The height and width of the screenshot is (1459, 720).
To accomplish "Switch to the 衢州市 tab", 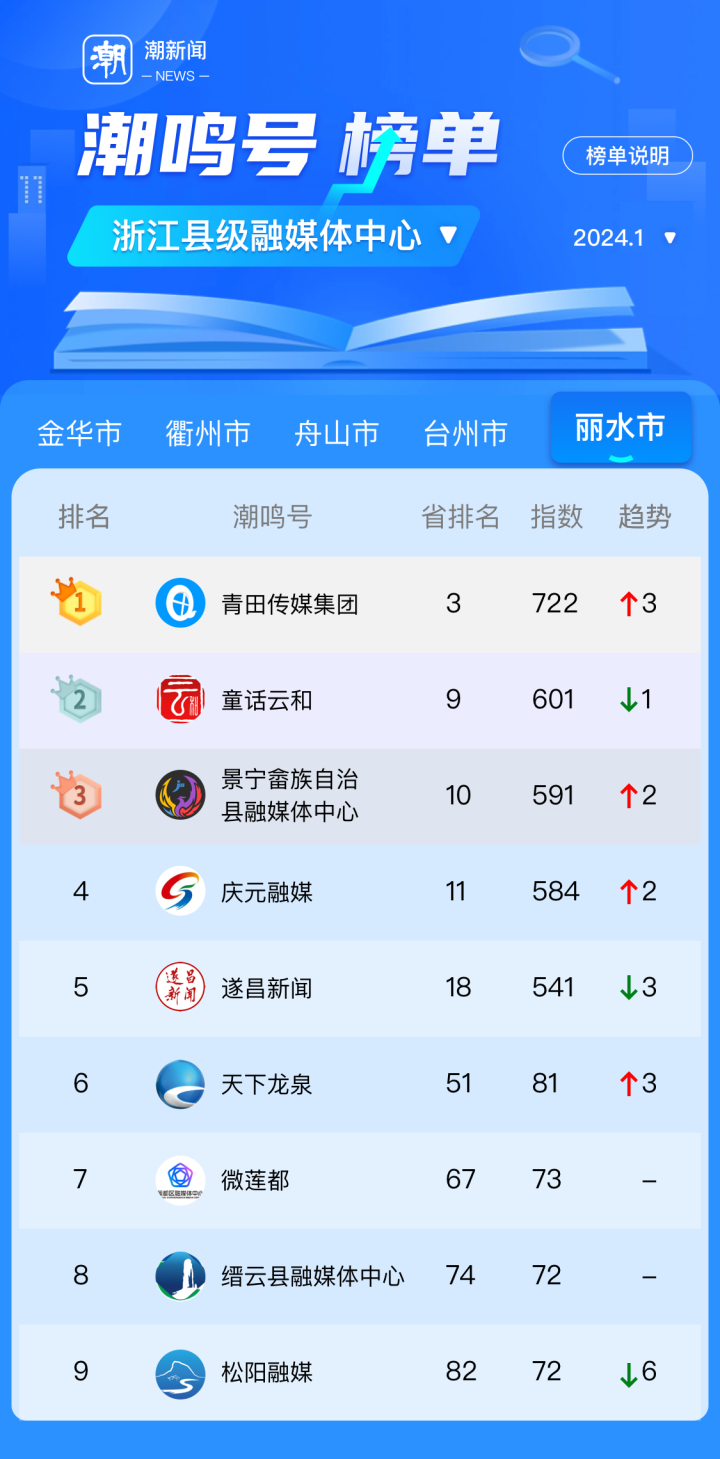I will (208, 433).
